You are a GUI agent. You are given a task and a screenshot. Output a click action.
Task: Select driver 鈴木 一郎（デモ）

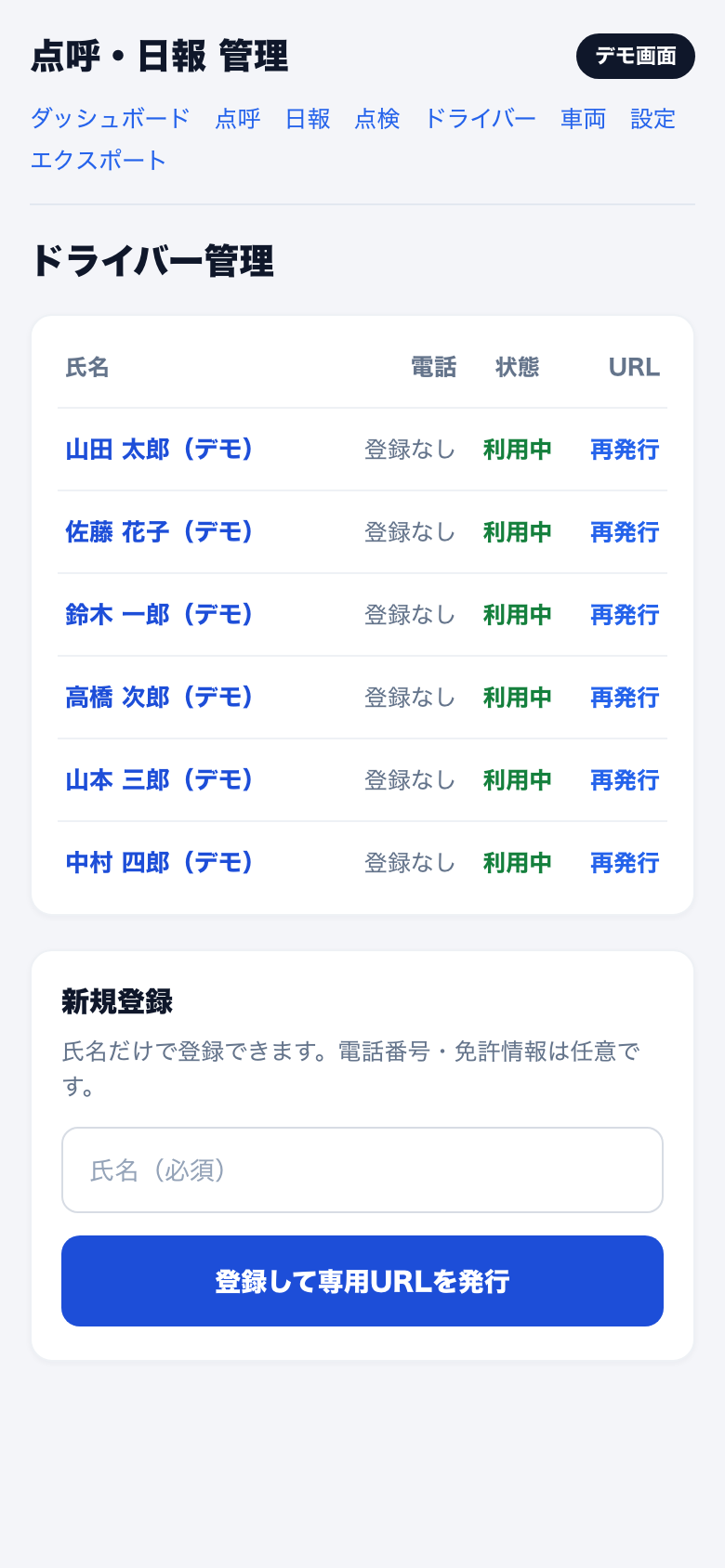pyautogui.click(x=160, y=615)
